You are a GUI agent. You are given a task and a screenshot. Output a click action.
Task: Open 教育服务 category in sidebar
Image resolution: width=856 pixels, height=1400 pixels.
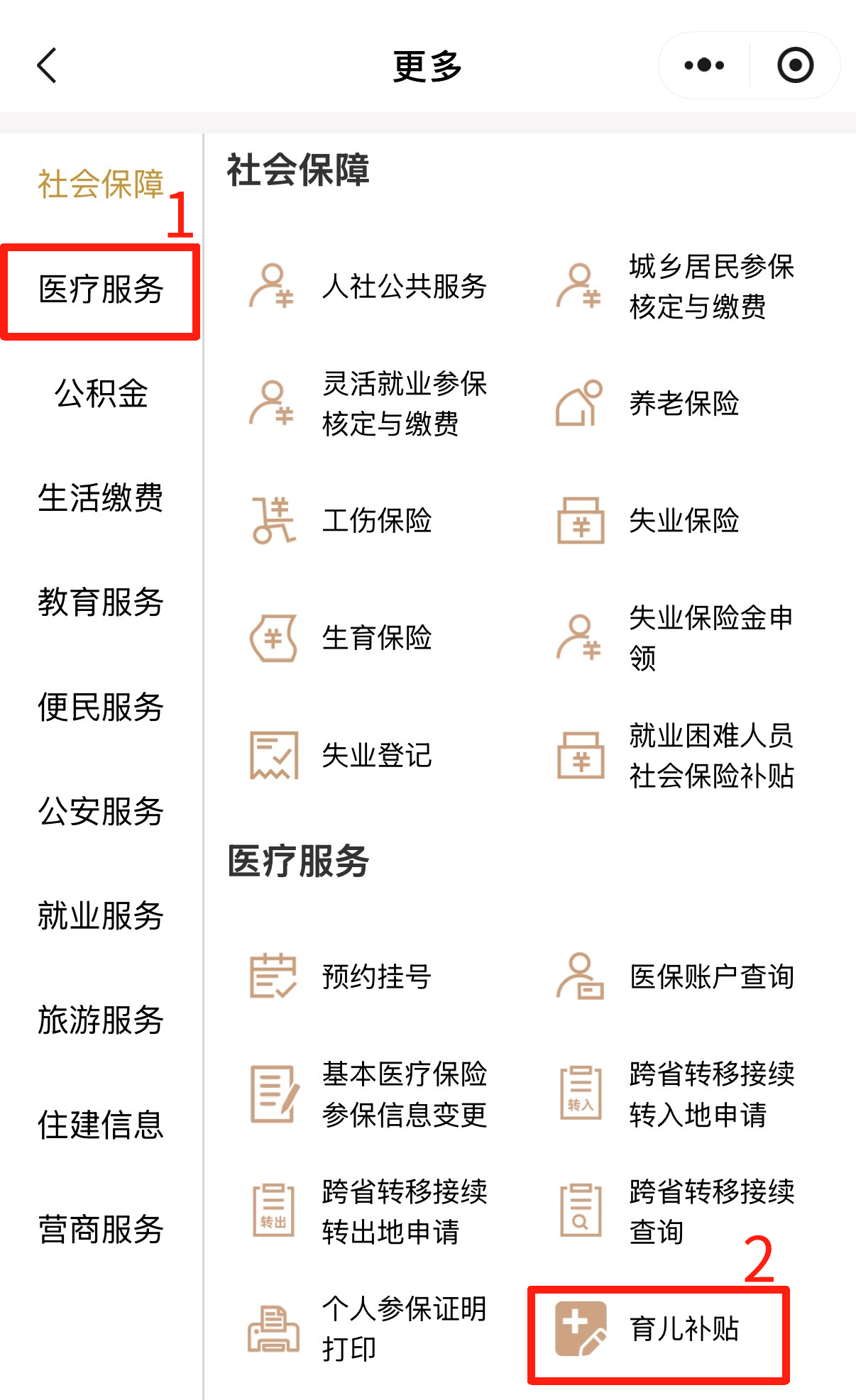[x=101, y=602]
